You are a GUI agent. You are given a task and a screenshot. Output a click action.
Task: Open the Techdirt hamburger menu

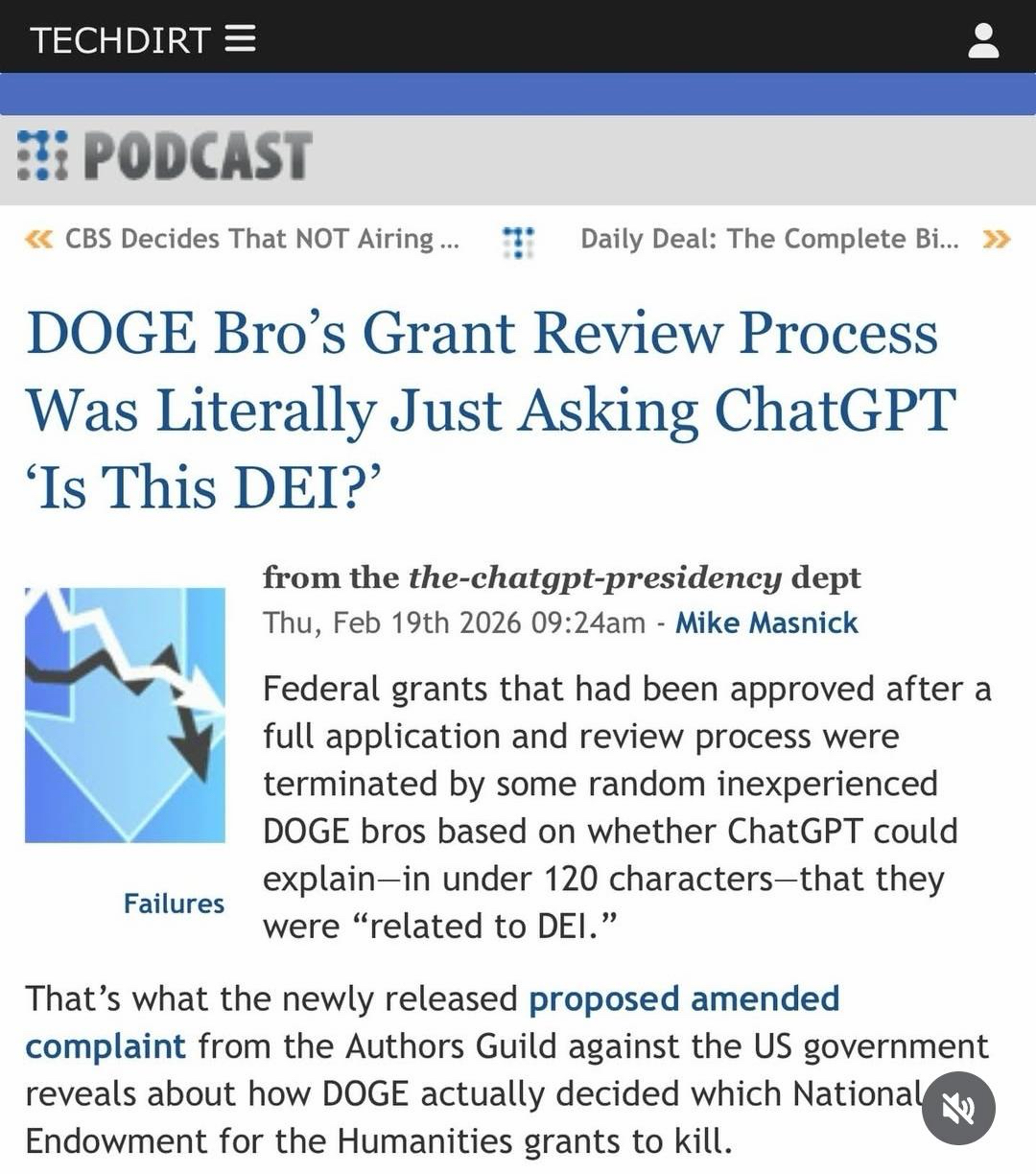coord(240,39)
